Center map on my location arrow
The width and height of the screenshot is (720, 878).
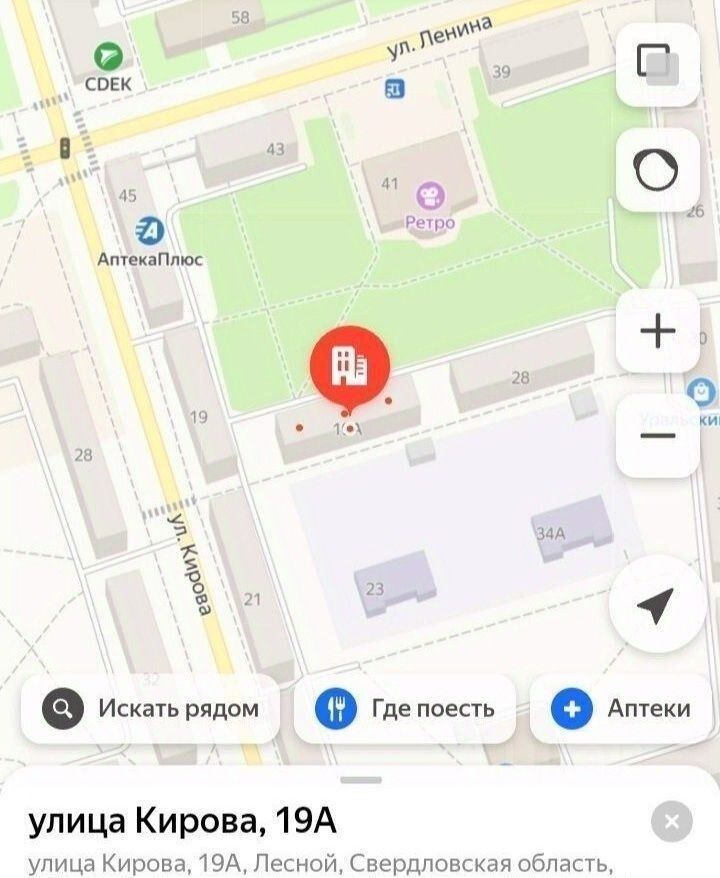tap(657, 604)
